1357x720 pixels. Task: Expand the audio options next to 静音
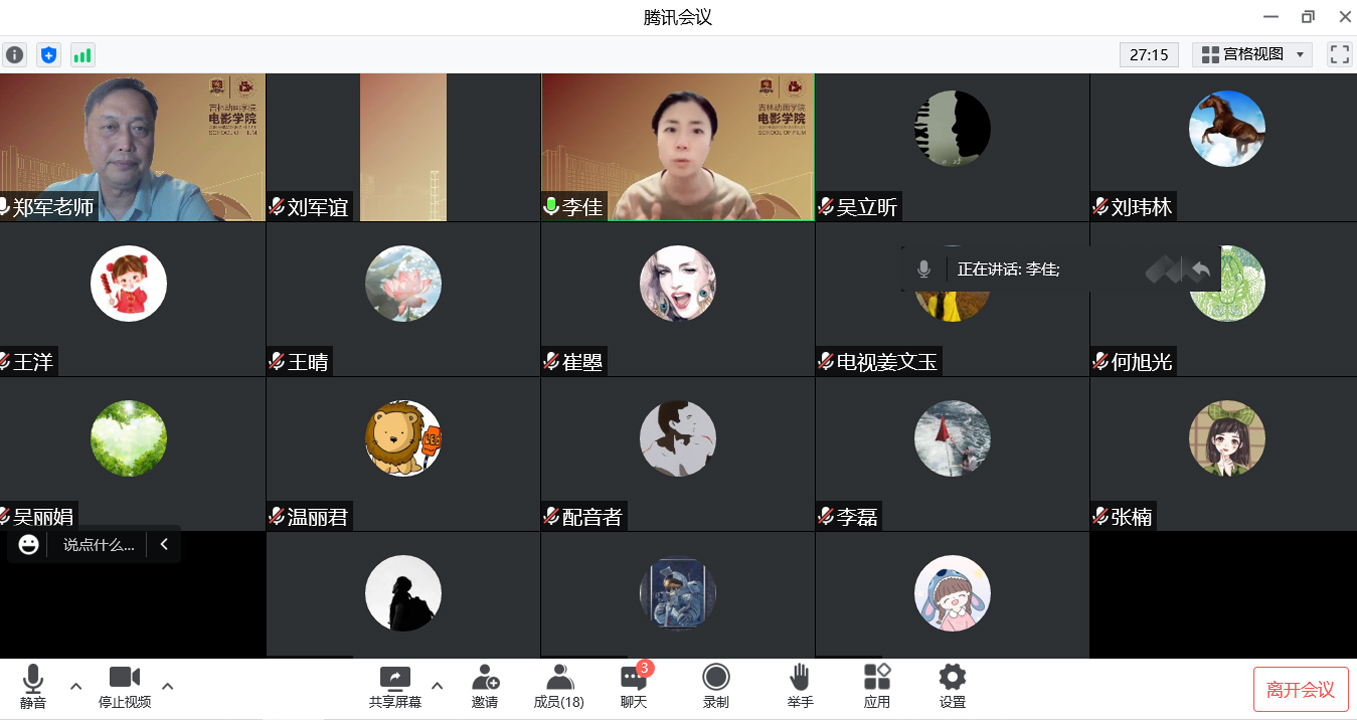[x=76, y=686]
